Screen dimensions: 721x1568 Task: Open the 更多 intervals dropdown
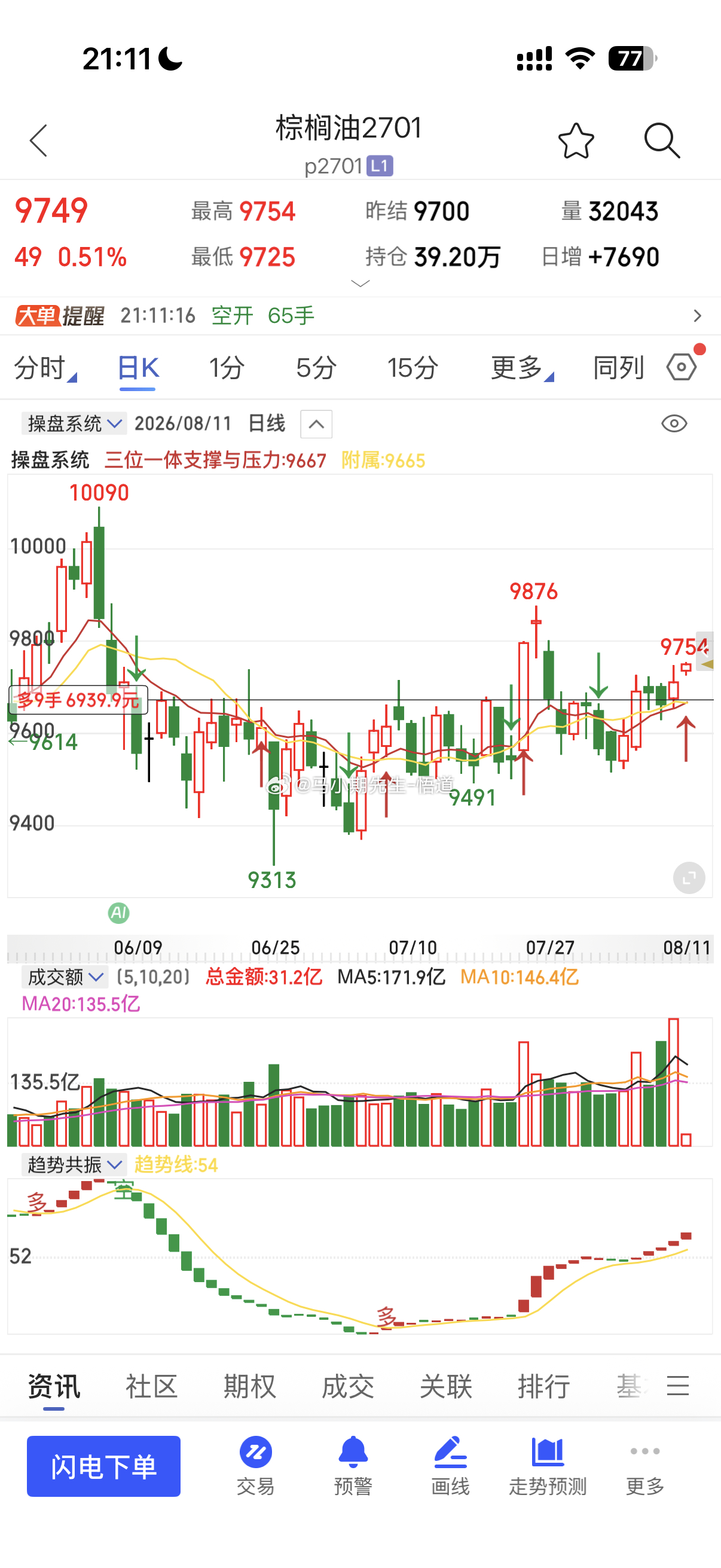(521, 368)
